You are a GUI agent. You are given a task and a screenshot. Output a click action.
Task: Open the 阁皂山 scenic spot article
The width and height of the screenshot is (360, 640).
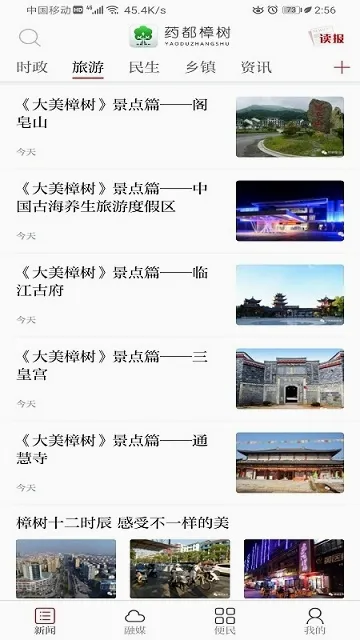tap(180, 127)
